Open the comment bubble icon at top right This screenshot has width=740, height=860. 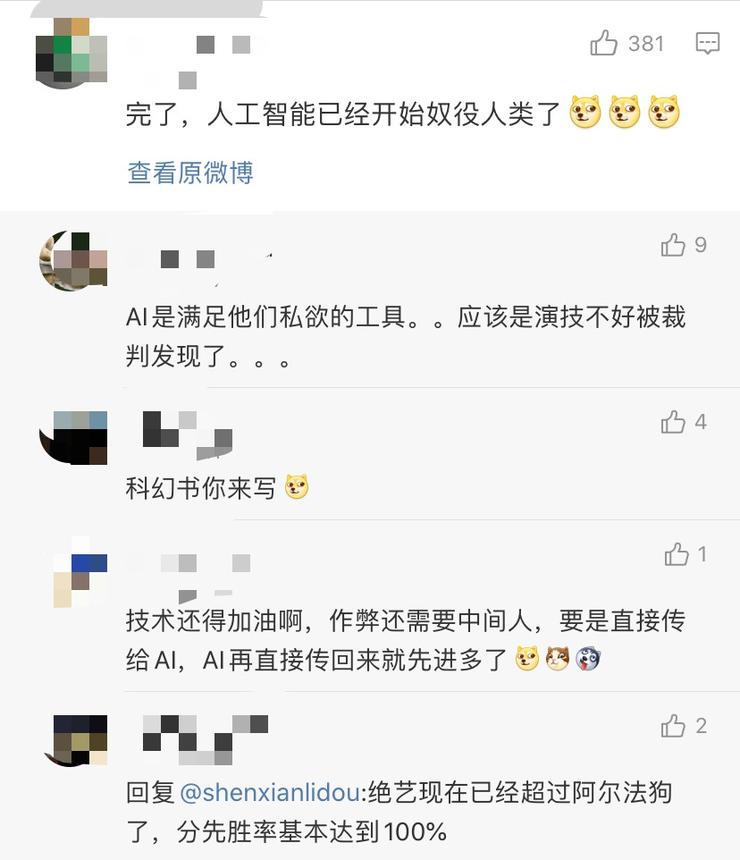coord(706,42)
